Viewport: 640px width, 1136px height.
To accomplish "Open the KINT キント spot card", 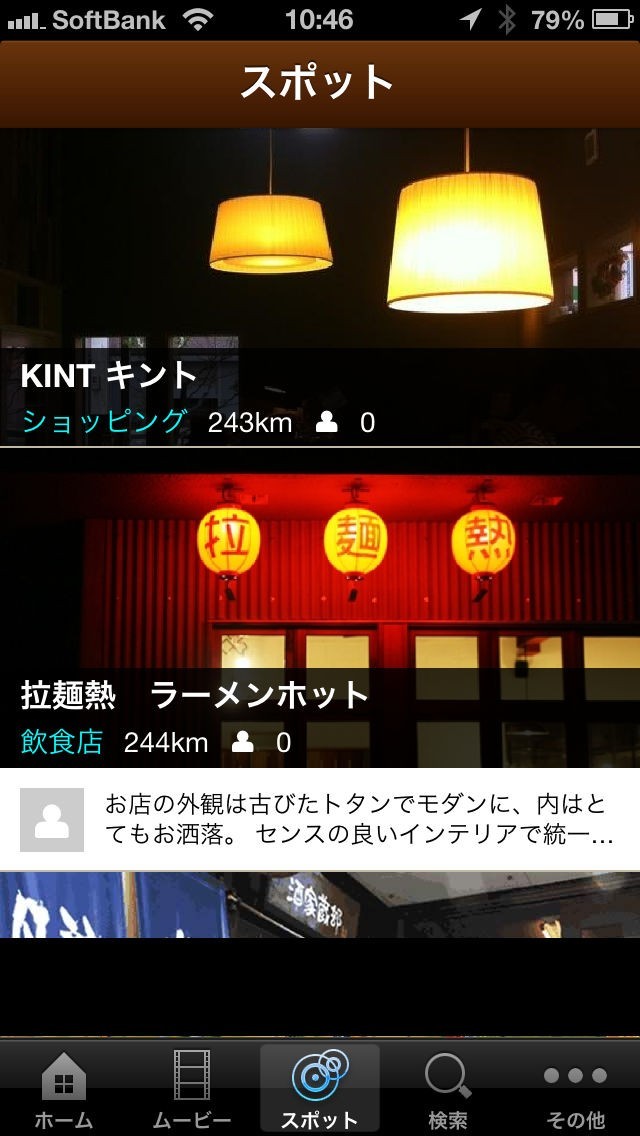I will click(320, 288).
